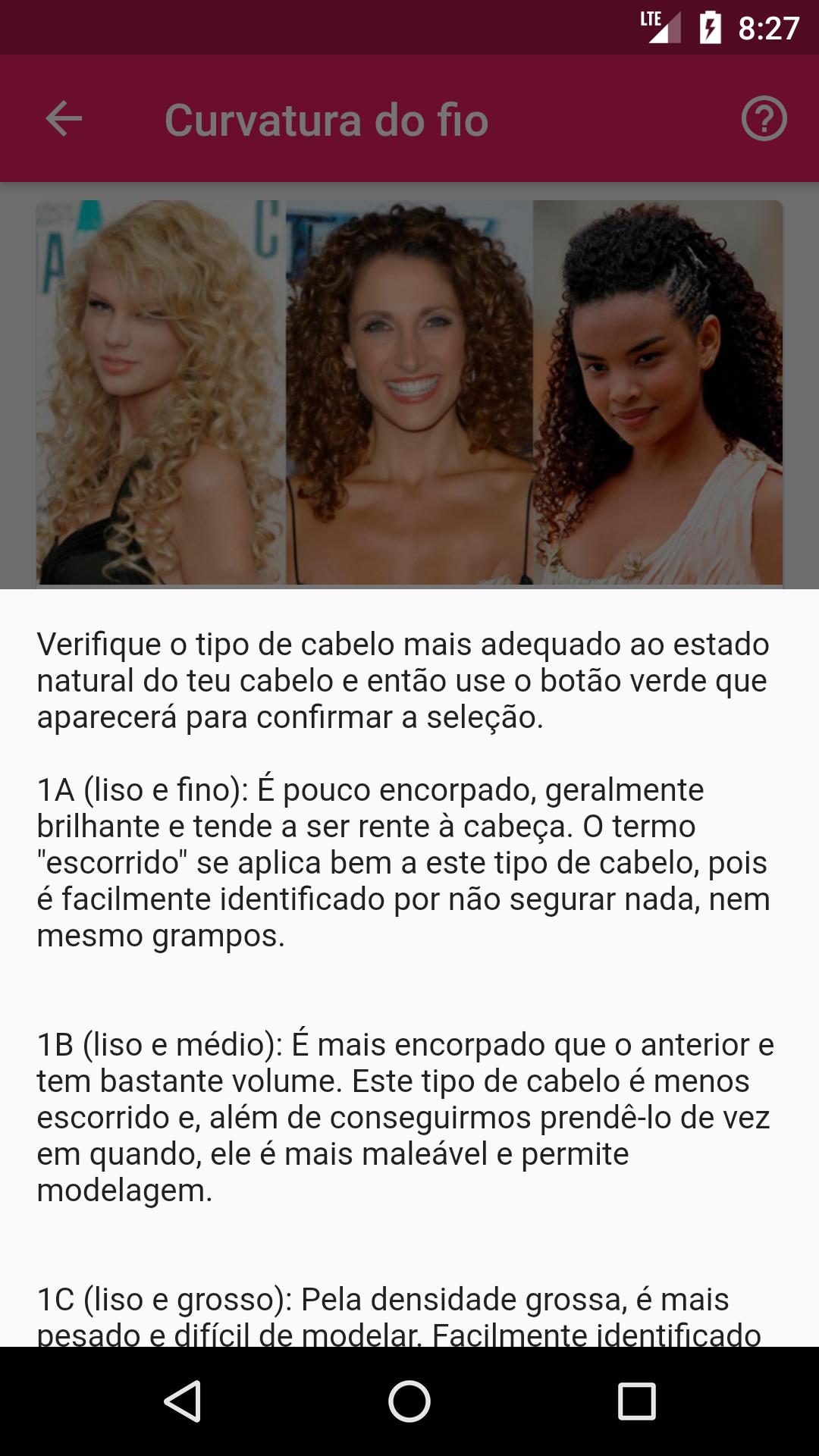This screenshot has height=1456, width=819.
Task: Open recent apps from the navigation bar
Action: 636,1401
